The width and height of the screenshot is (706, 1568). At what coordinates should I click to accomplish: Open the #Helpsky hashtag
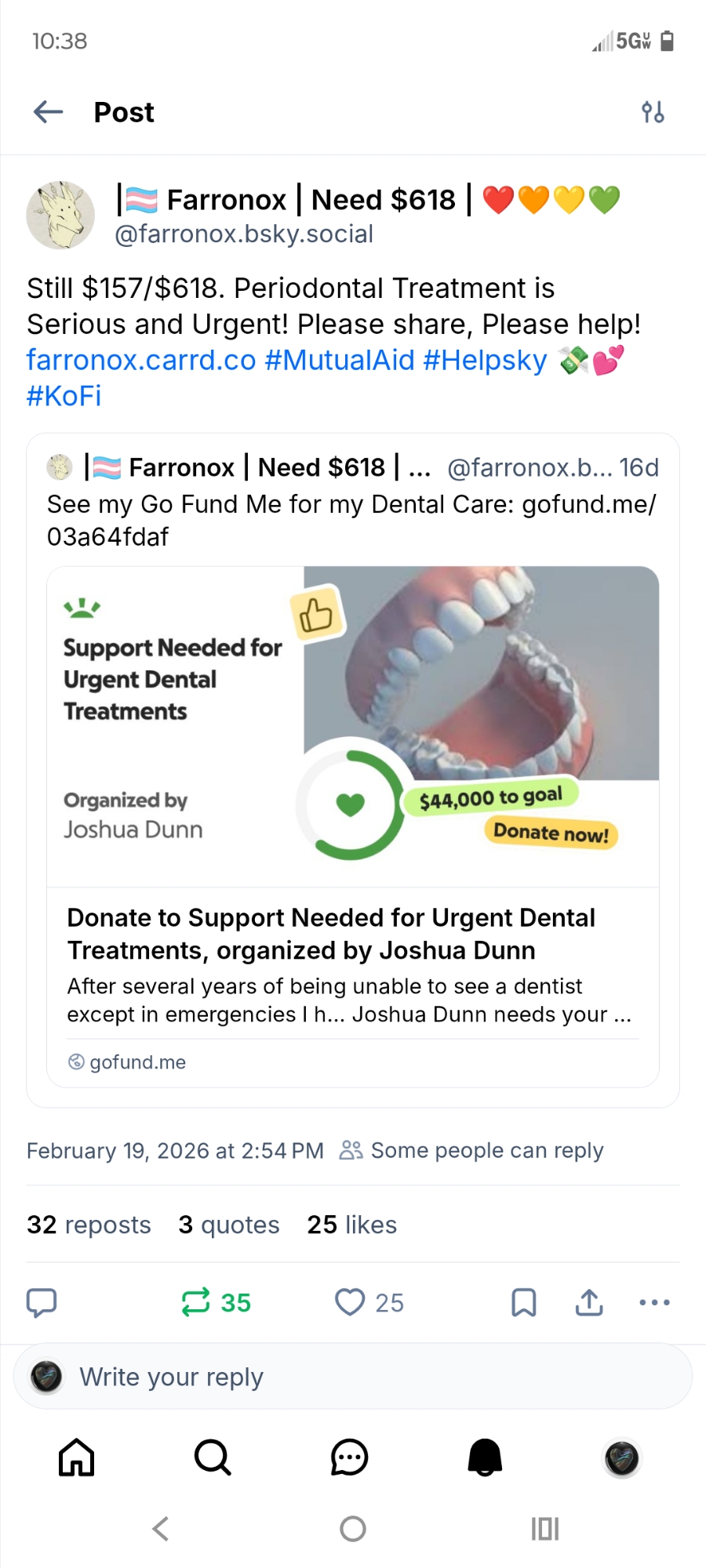[485, 361]
